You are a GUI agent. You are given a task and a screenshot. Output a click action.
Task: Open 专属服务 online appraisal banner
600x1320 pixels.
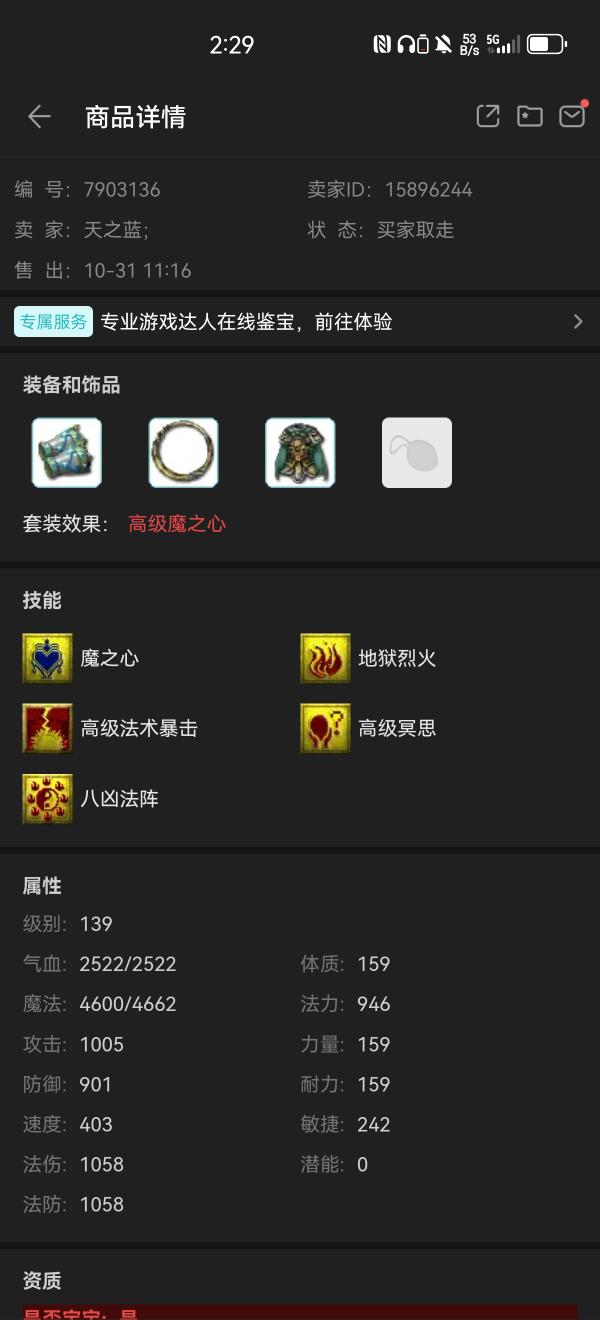[x=300, y=322]
